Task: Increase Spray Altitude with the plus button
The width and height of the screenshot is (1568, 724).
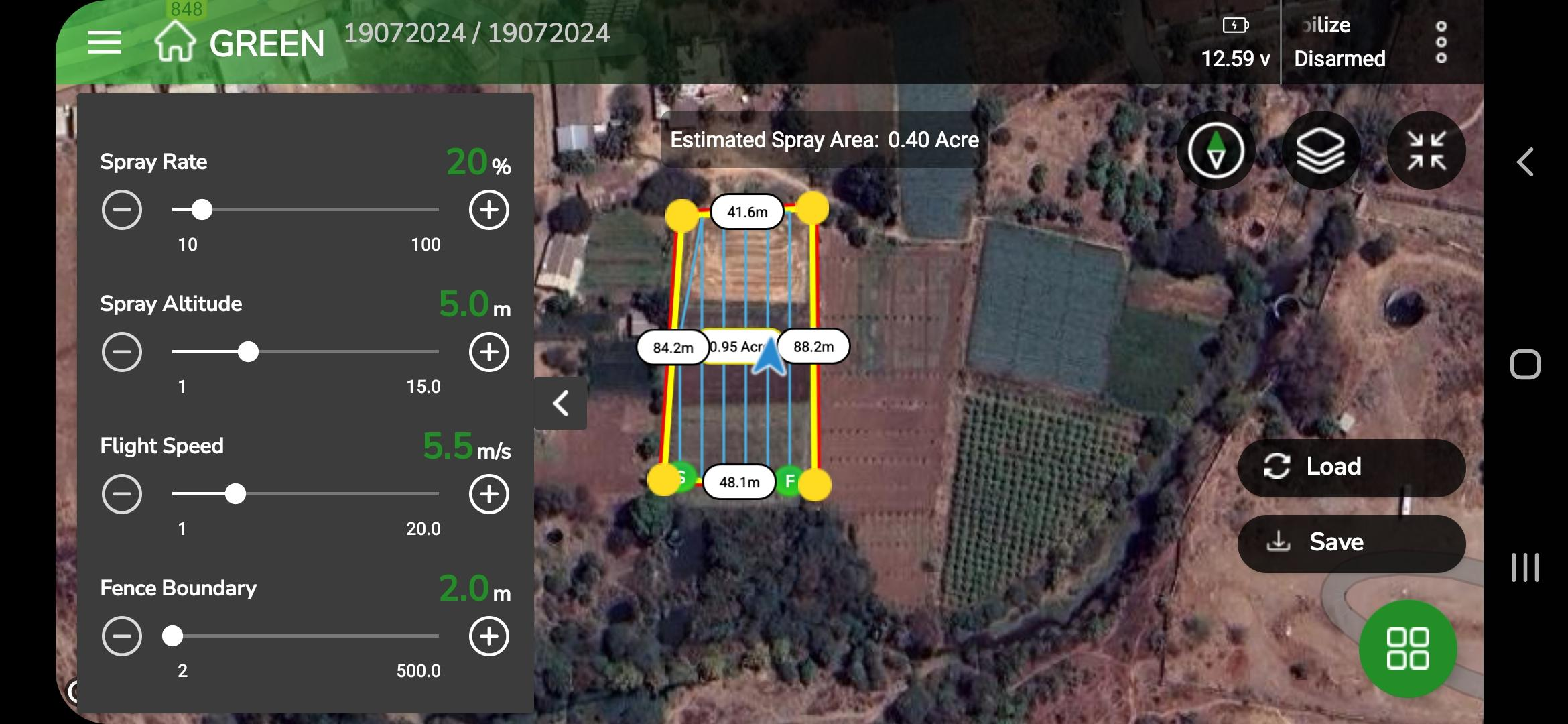Action: click(488, 352)
